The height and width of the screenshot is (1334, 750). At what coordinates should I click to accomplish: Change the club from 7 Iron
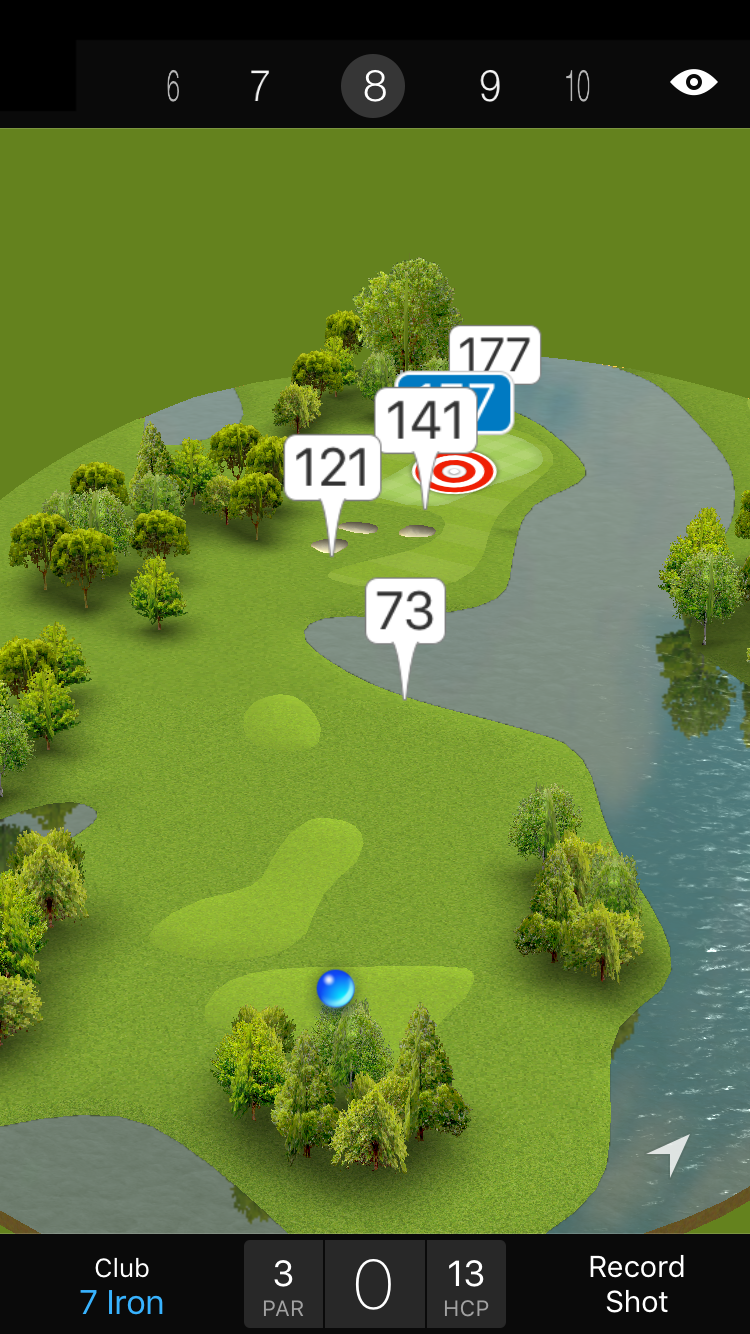(x=122, y=1286)
